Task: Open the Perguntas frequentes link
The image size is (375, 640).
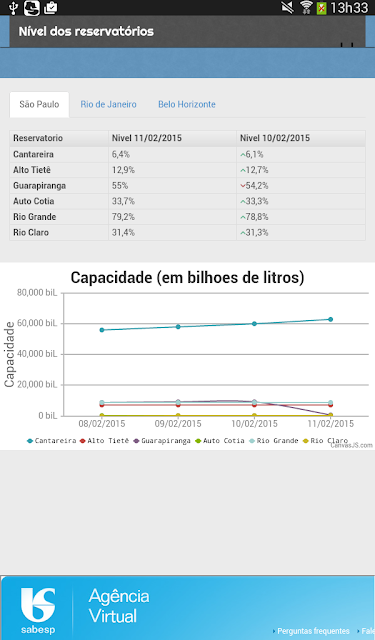Action: (311, 631)
